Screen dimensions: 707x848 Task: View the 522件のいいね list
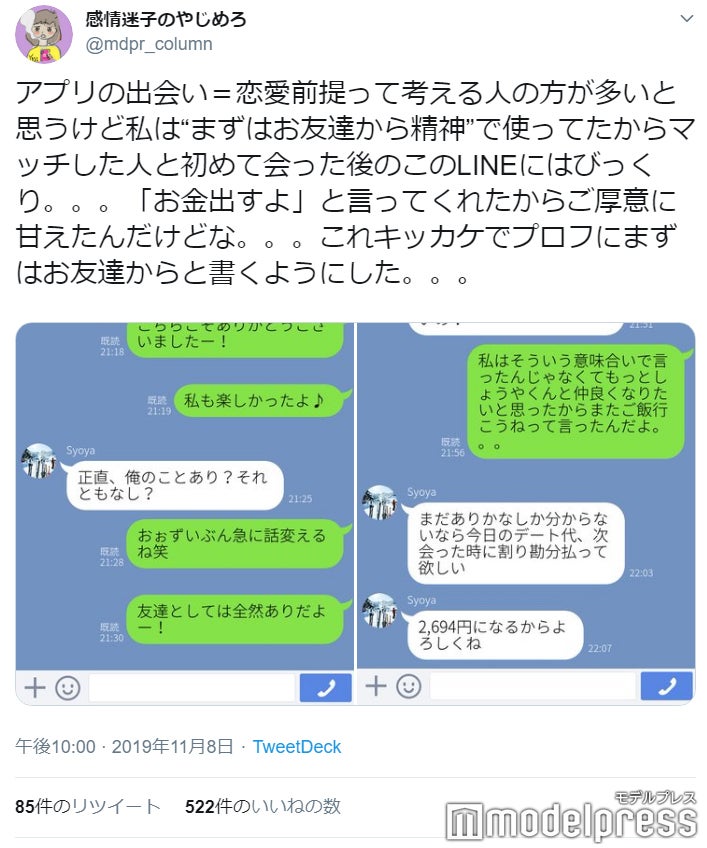pyautogui.click(x=263, y=806)
